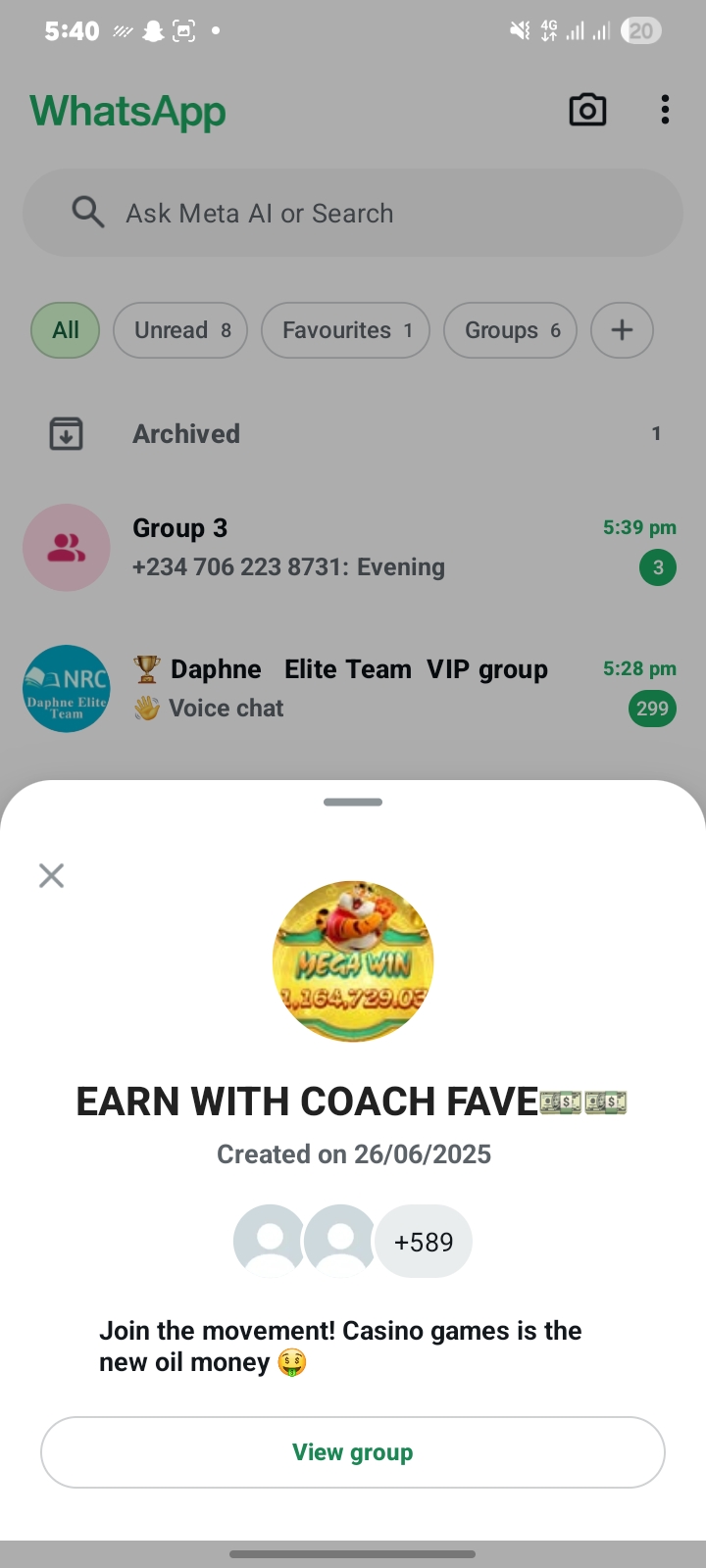
Task: Open the Archived chats row
Action: 353,433
